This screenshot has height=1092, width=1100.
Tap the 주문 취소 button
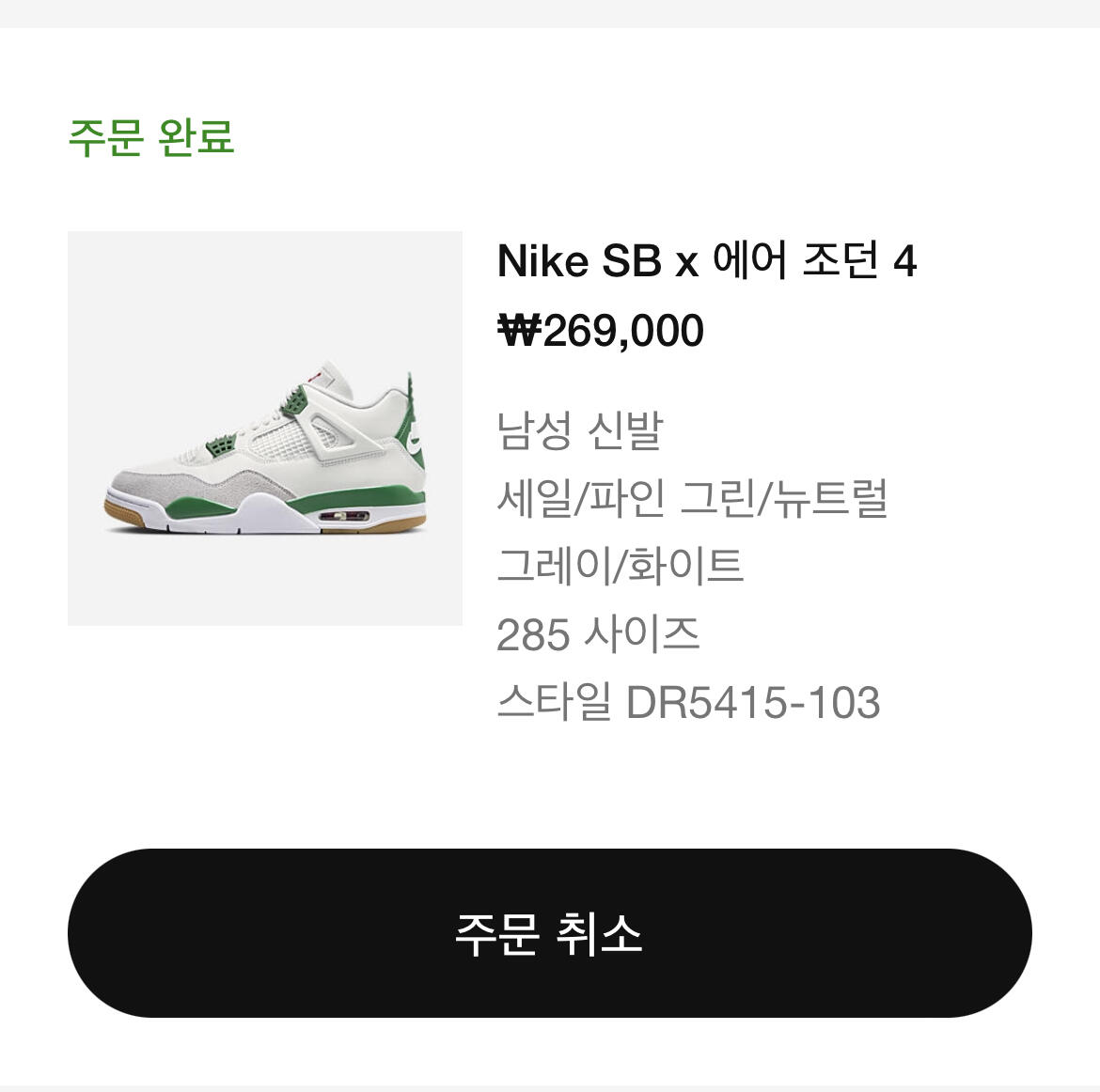pos(549,933)
